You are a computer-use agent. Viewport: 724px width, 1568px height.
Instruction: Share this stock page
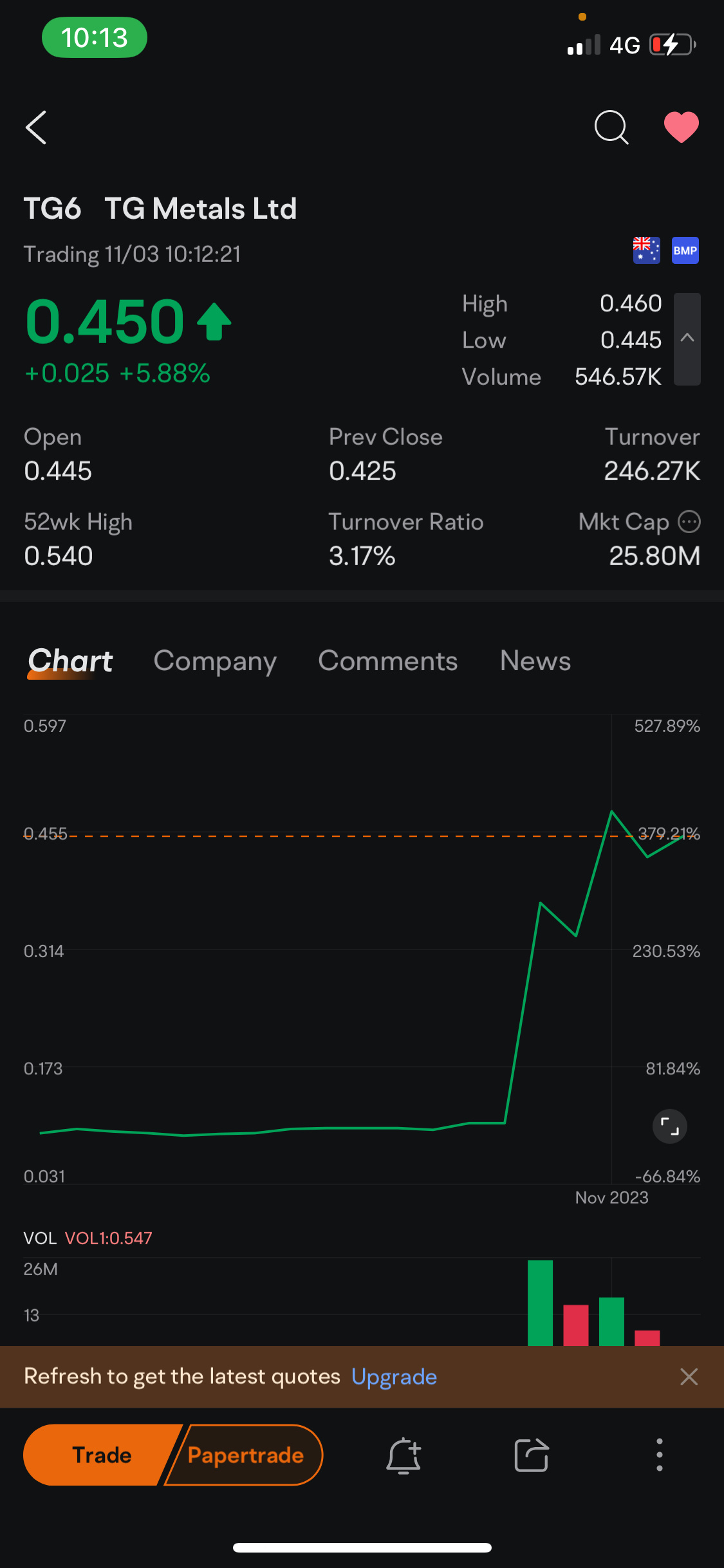532,1455
